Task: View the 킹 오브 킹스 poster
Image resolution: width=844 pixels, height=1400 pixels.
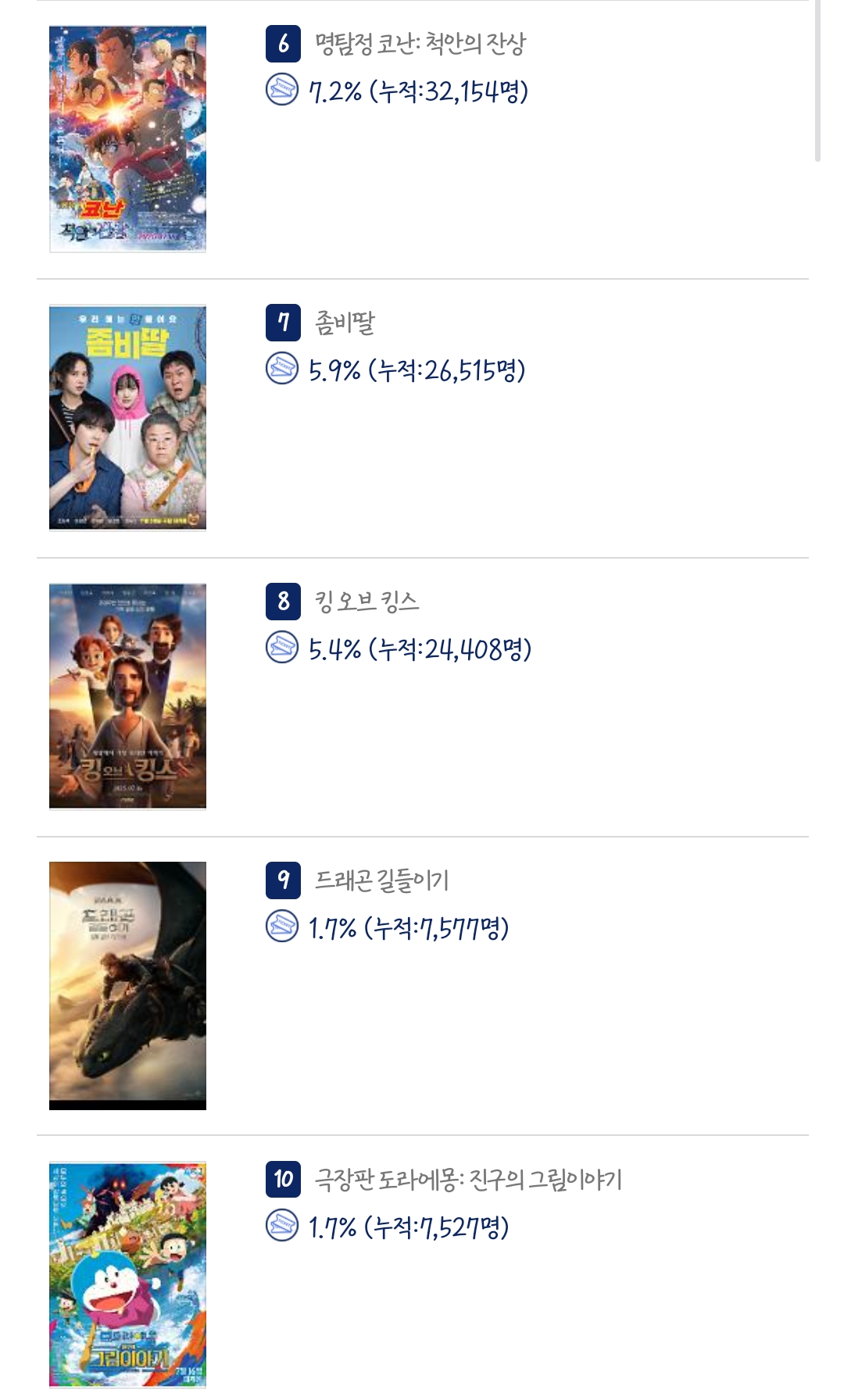Action: (x=127, y=696)
